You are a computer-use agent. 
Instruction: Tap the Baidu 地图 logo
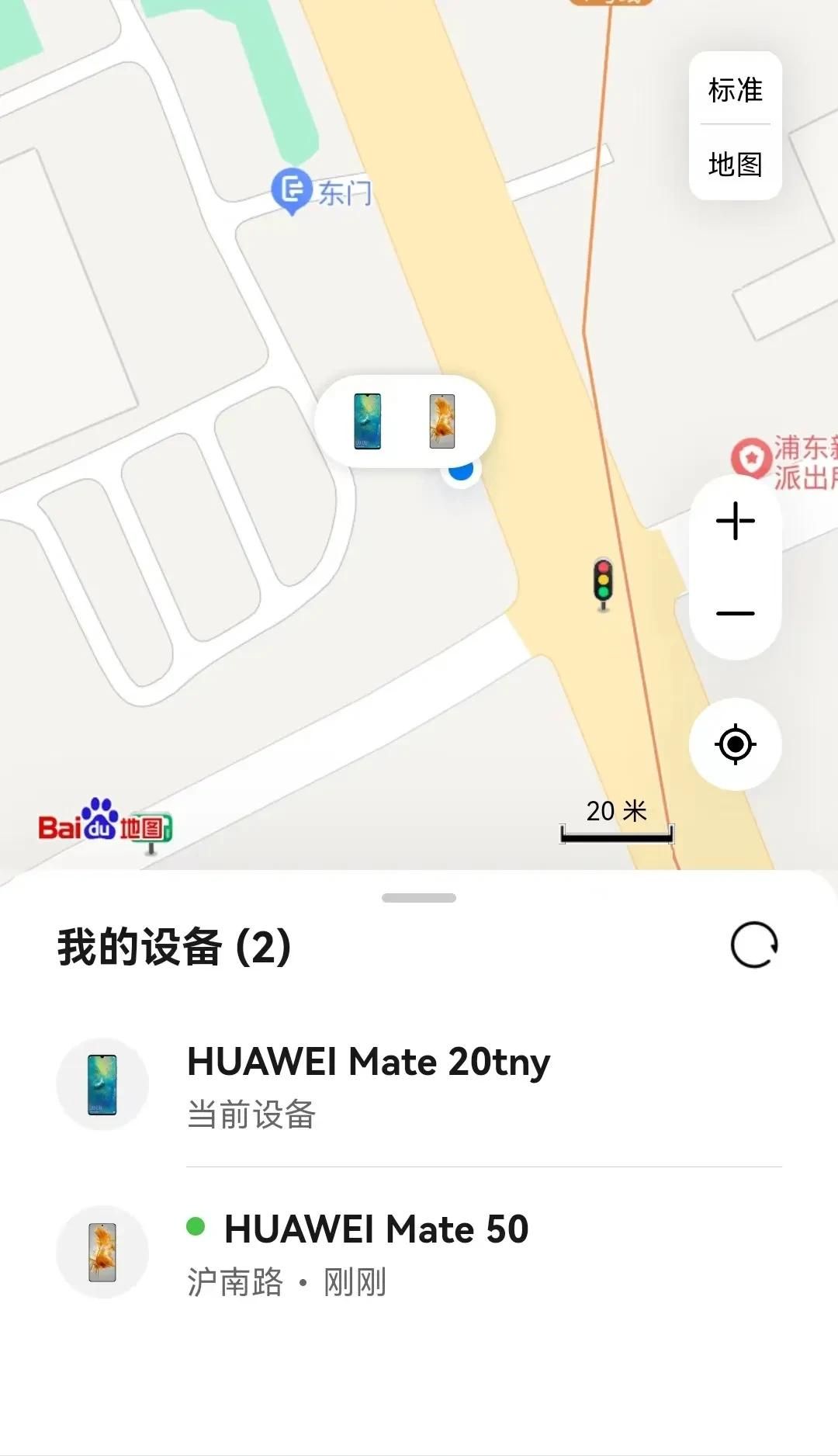(105, 825)
